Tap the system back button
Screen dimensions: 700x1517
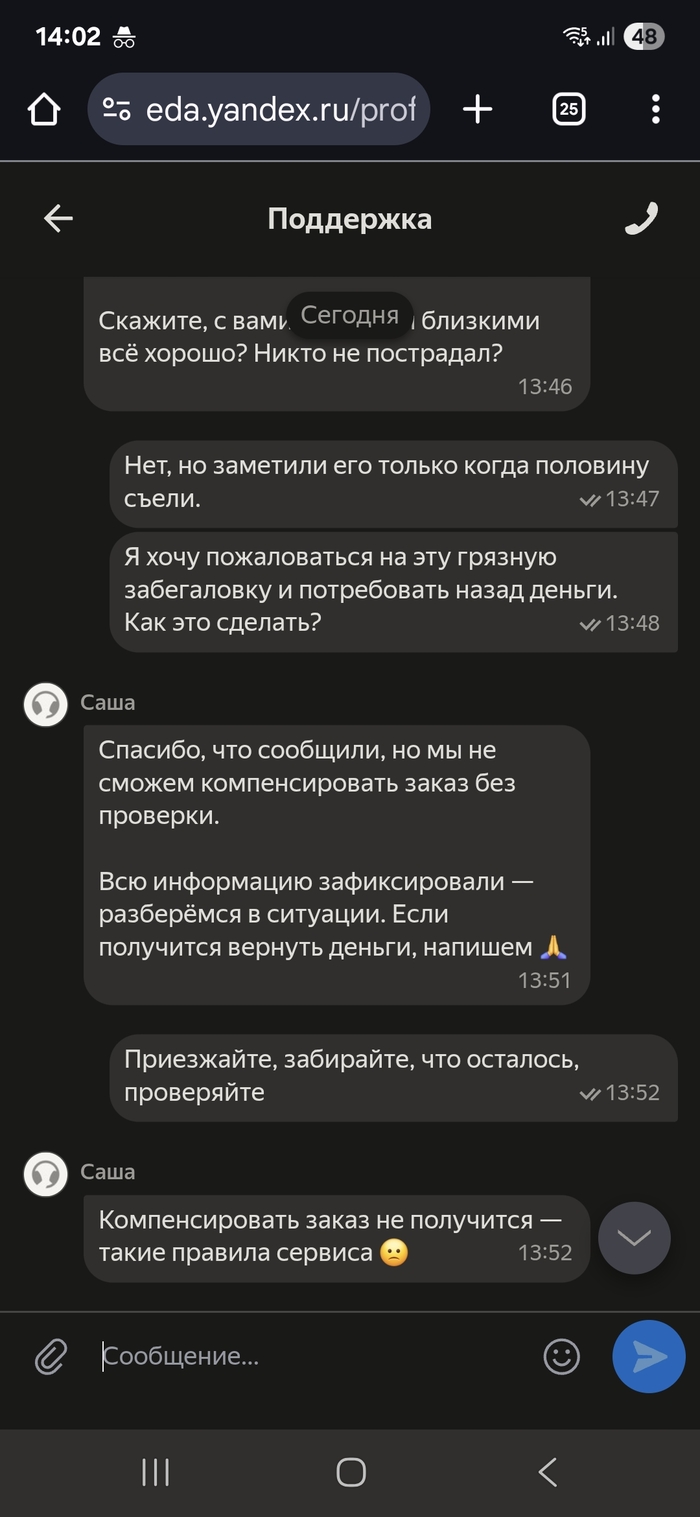[547, 1471]
